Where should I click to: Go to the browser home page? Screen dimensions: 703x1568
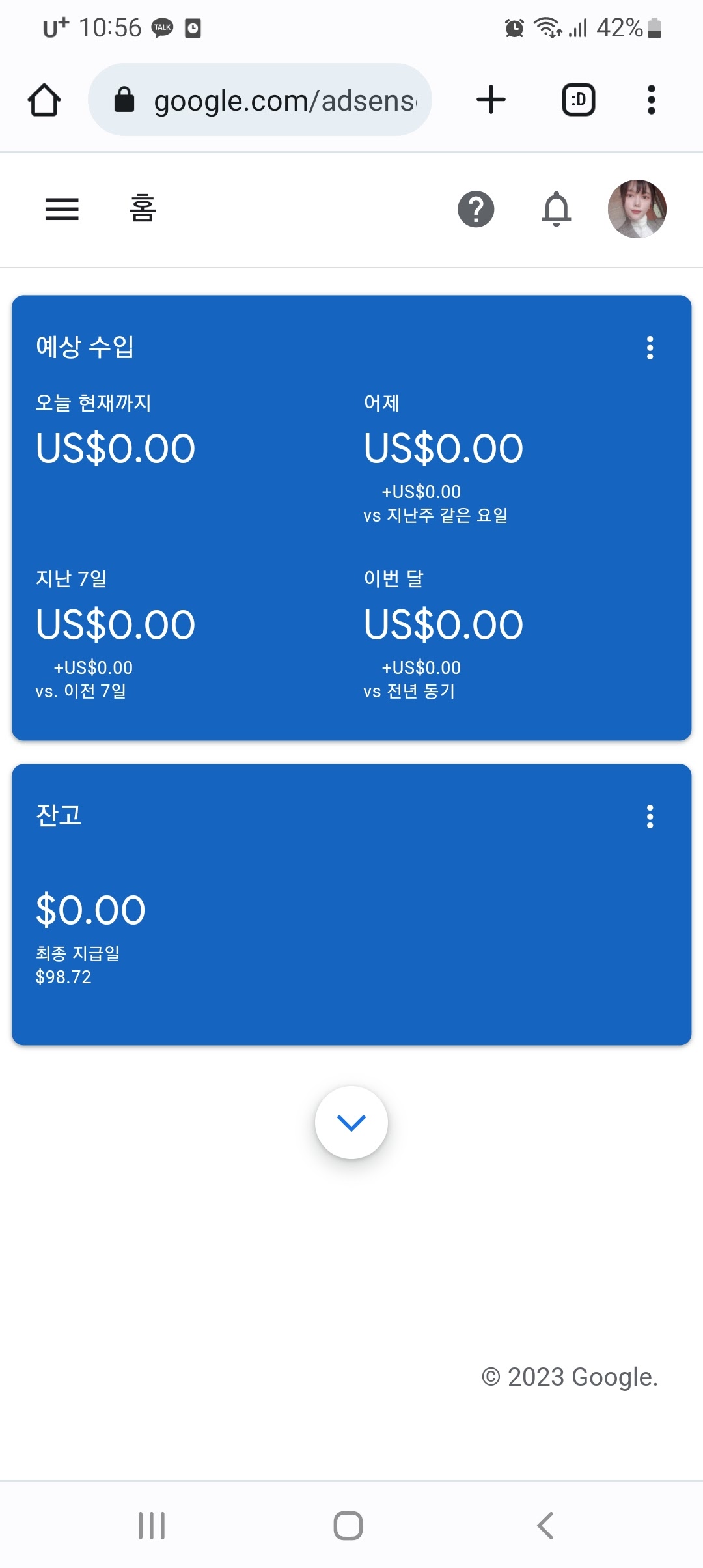tap(44, 100)
